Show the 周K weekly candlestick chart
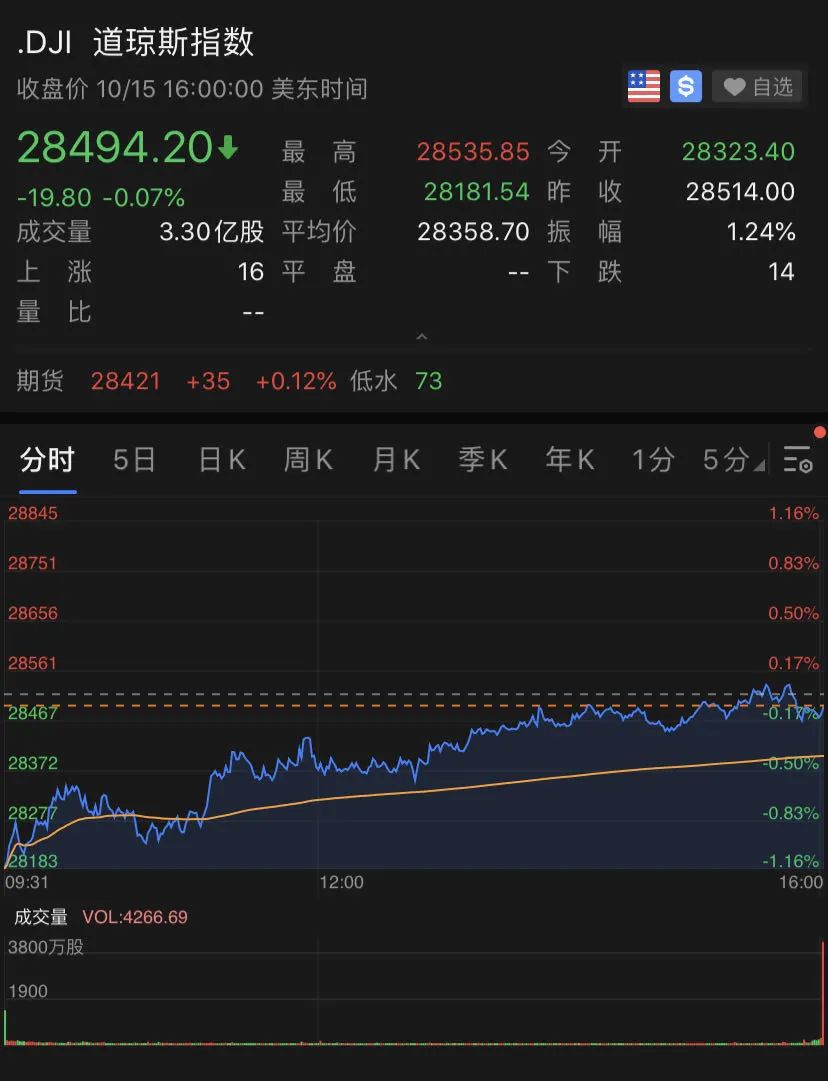This screenshot has height=1081, width=828. [x=308, y=460]
